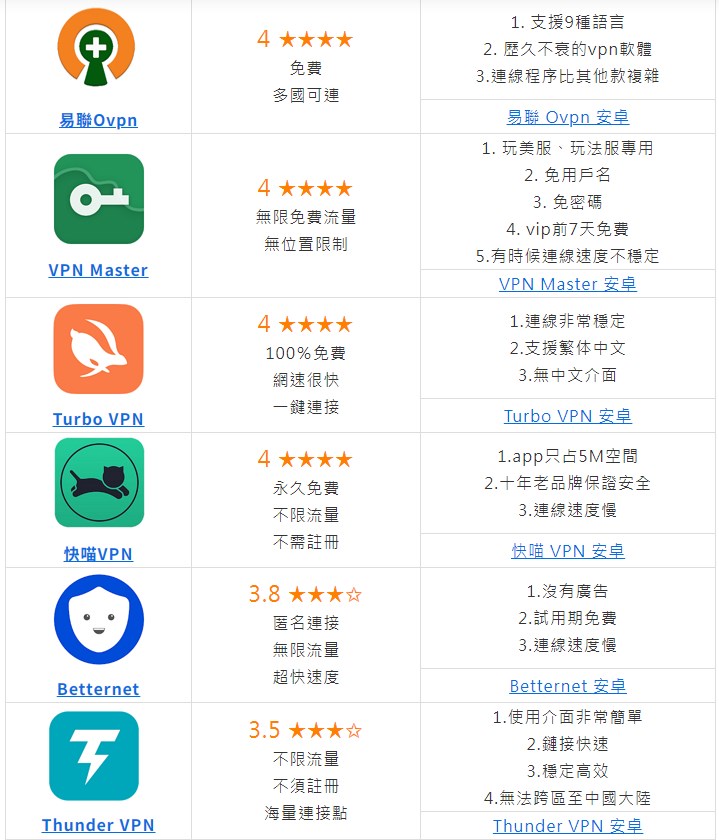The image size is (719, 840).
Task: Open the Turbo VPN name link
Action: tap(98, 419)
